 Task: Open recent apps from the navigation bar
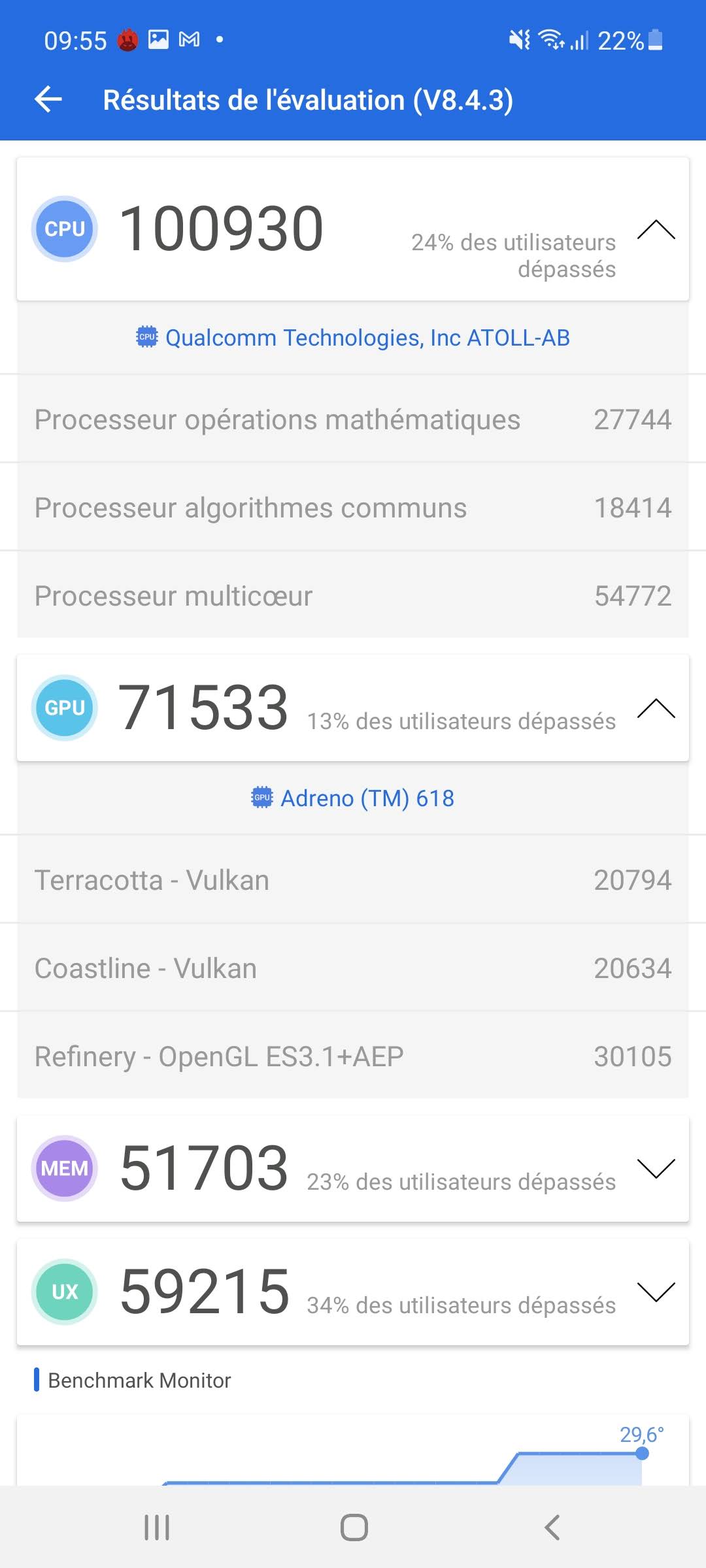[x=157, y=1527]
